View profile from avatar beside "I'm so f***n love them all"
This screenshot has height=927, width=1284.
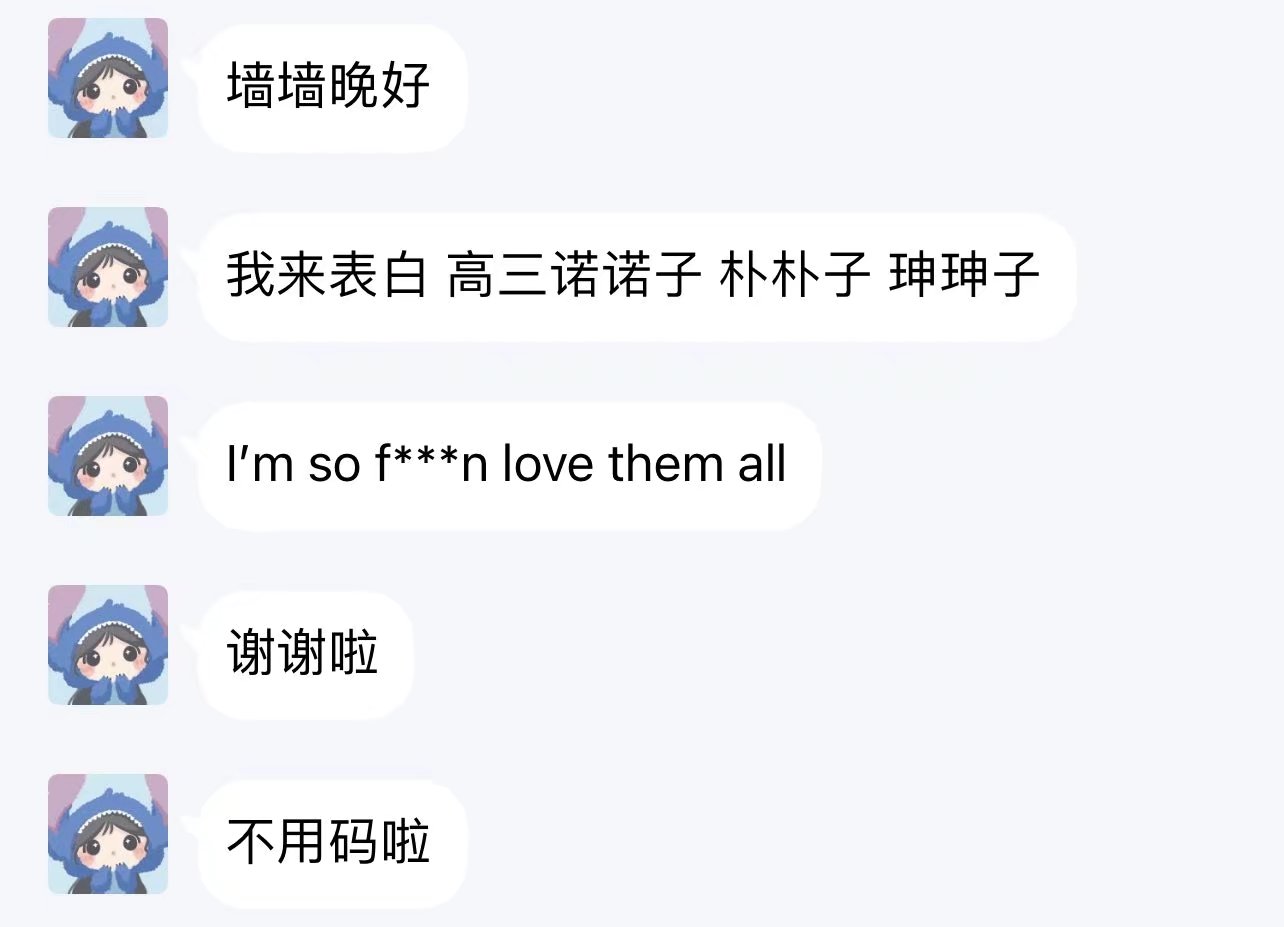[x=108, y=456]
